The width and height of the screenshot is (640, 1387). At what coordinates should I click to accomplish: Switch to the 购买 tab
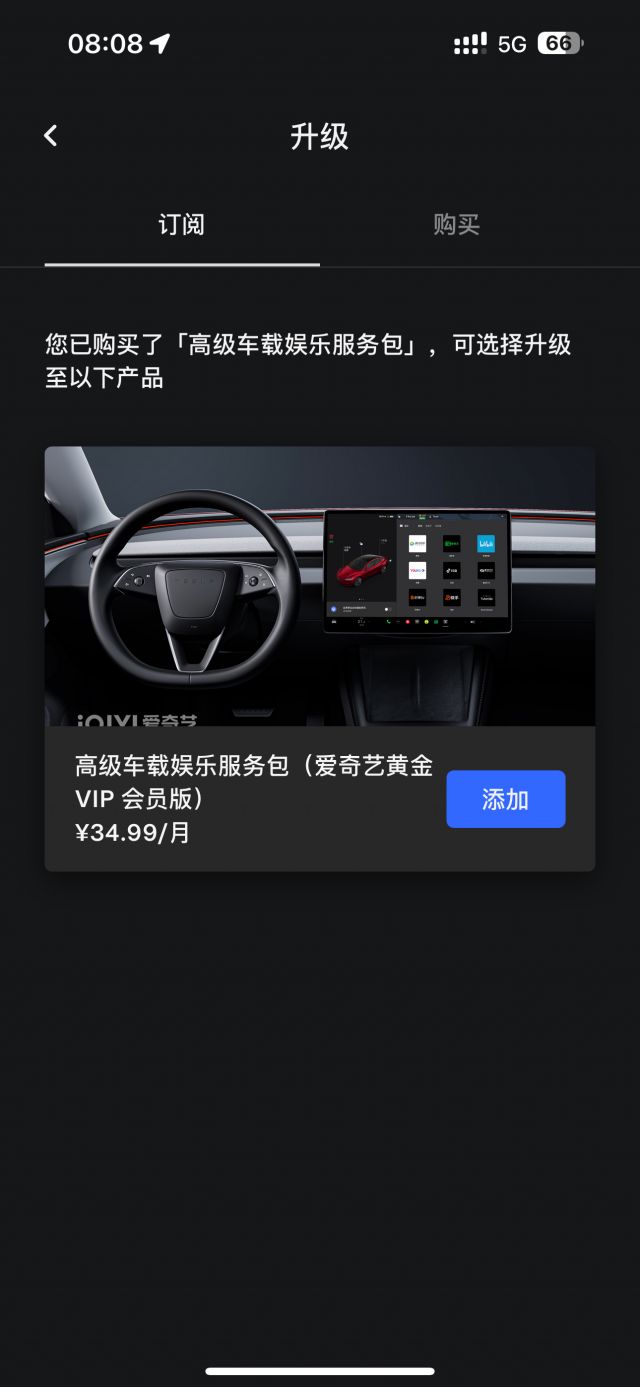[457, 225]
